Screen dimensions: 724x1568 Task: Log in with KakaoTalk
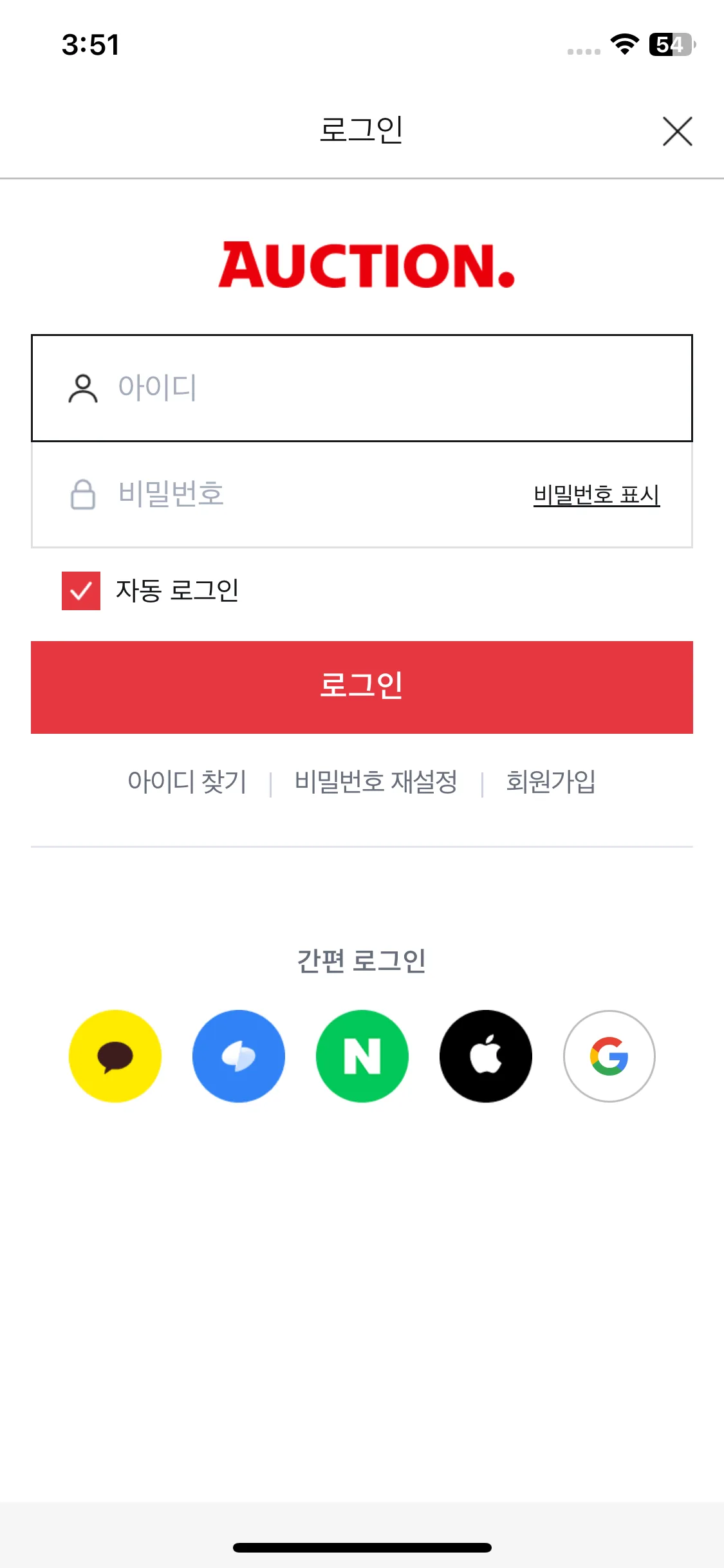[x=115, y=1056]
